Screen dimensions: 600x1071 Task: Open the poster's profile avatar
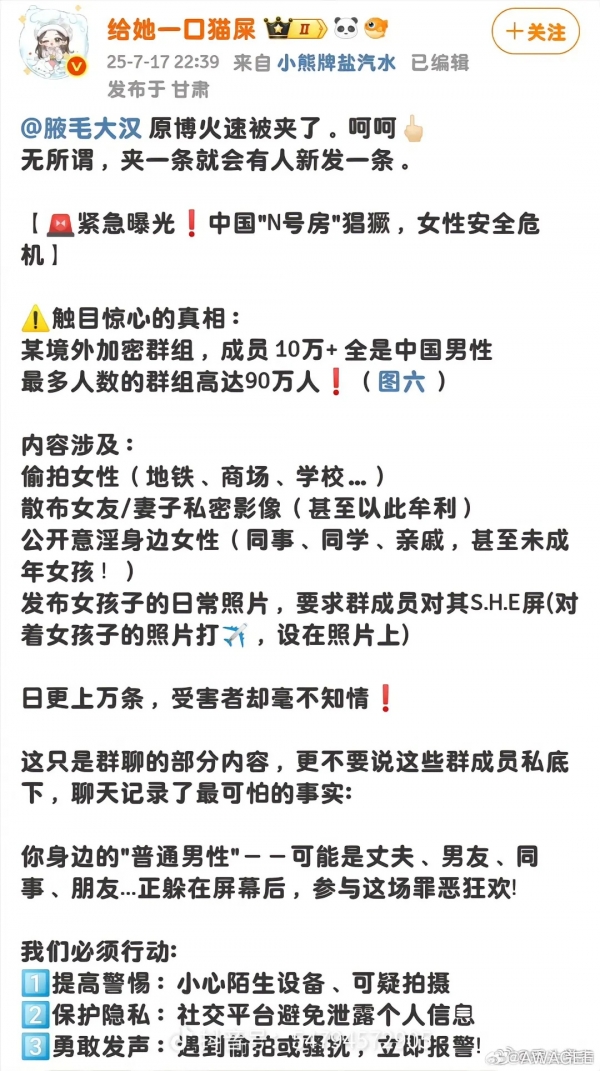pyautogui.click(x=51, y=44)
